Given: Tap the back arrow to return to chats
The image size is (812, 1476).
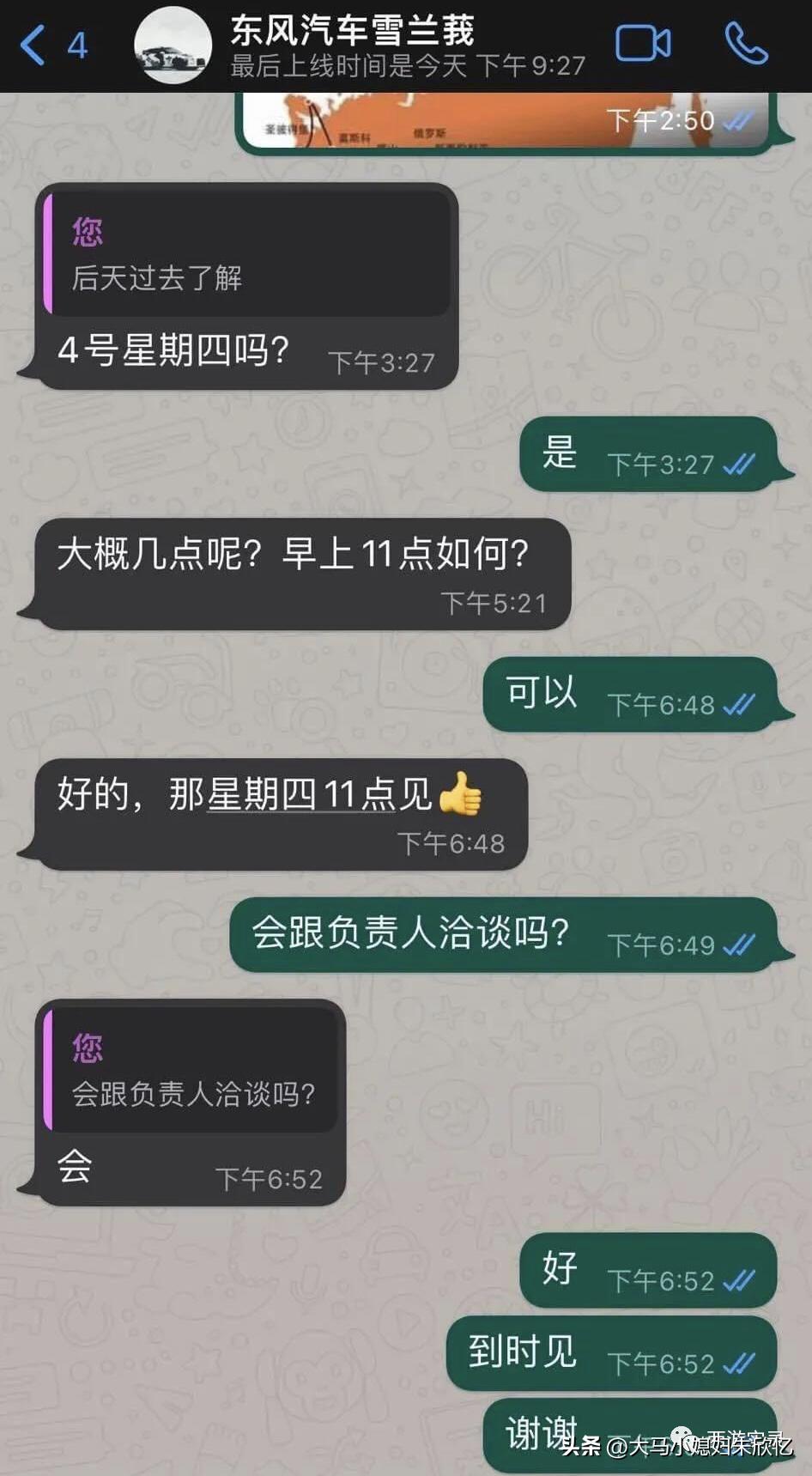Looking at the screenshot, I should click(33, 45).
